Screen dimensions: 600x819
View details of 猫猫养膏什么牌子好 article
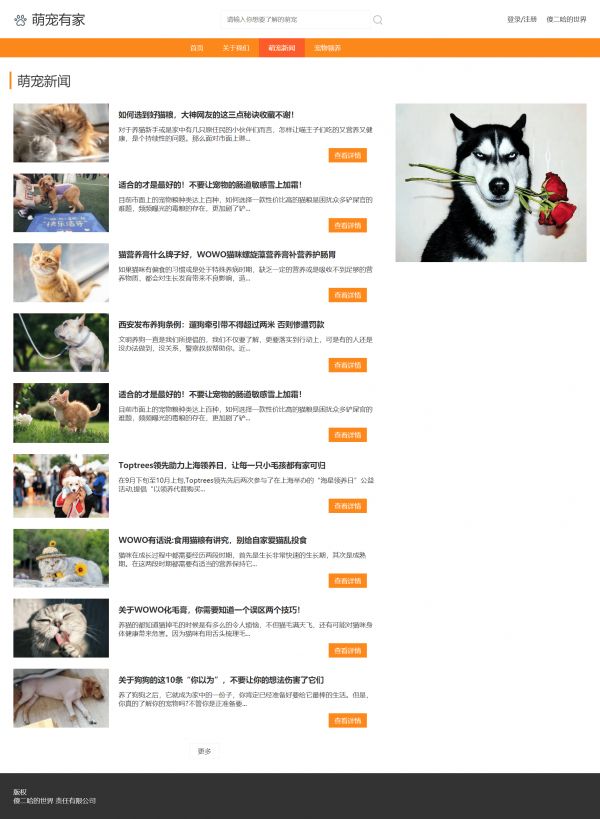(347, 295)
